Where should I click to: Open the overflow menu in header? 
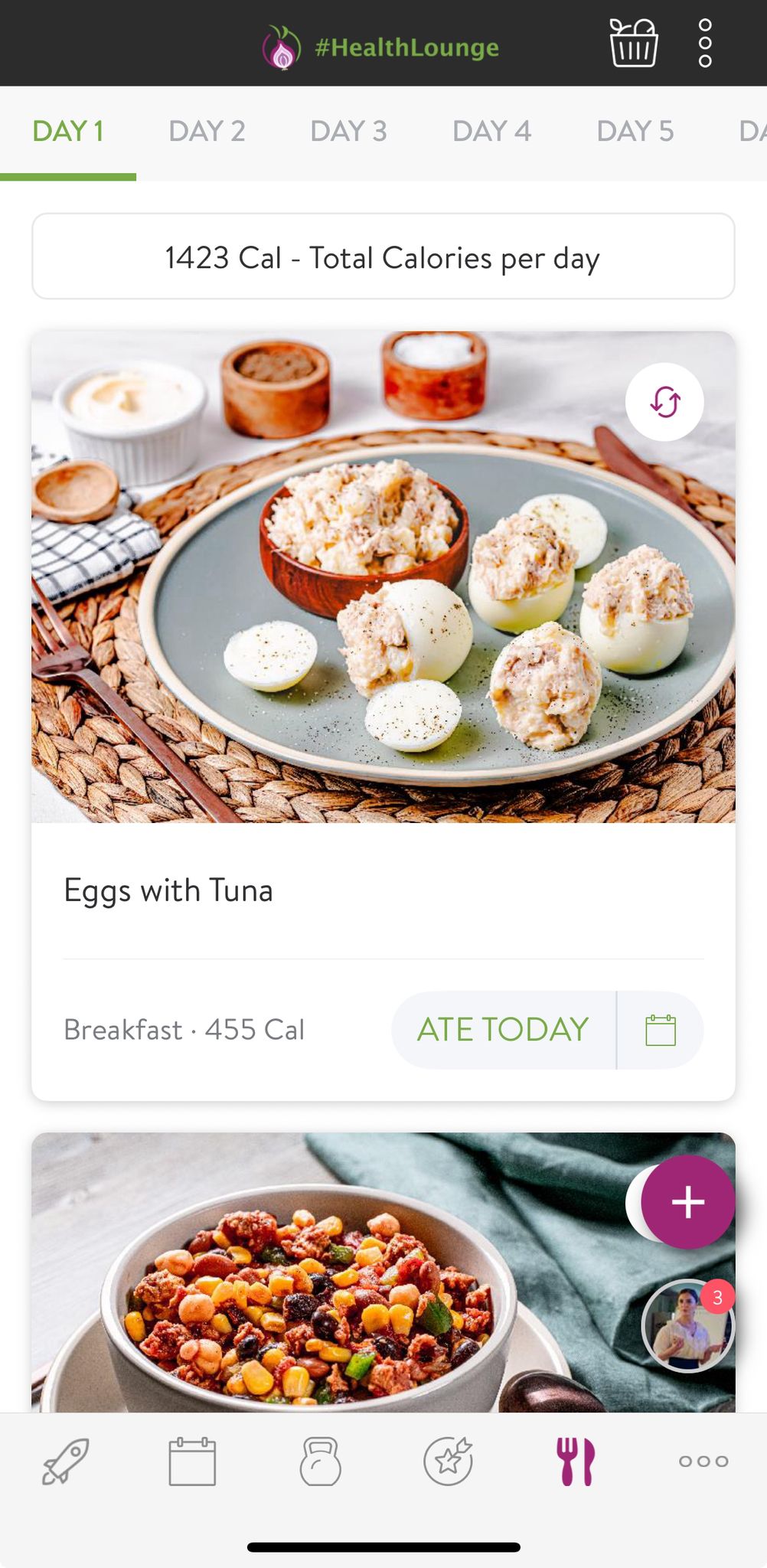[705, 44]
